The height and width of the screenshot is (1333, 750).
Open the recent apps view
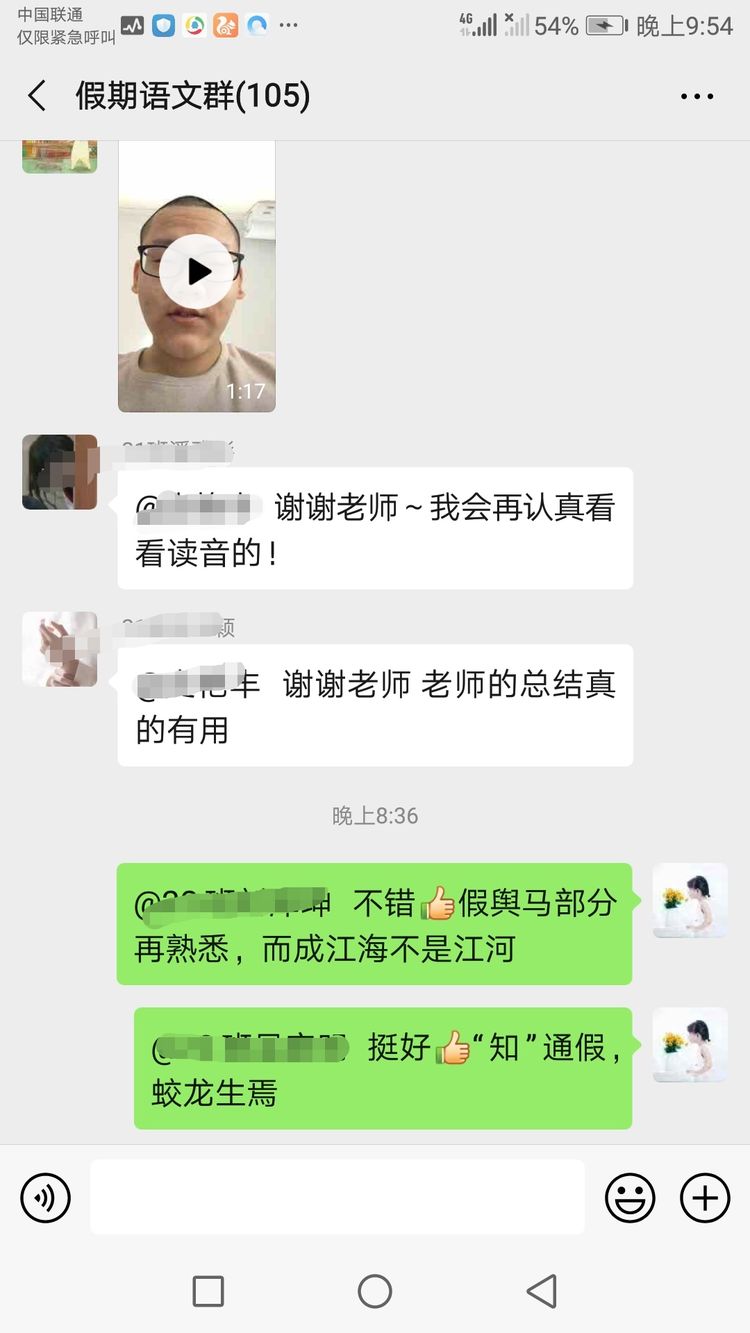[208, 1291]
